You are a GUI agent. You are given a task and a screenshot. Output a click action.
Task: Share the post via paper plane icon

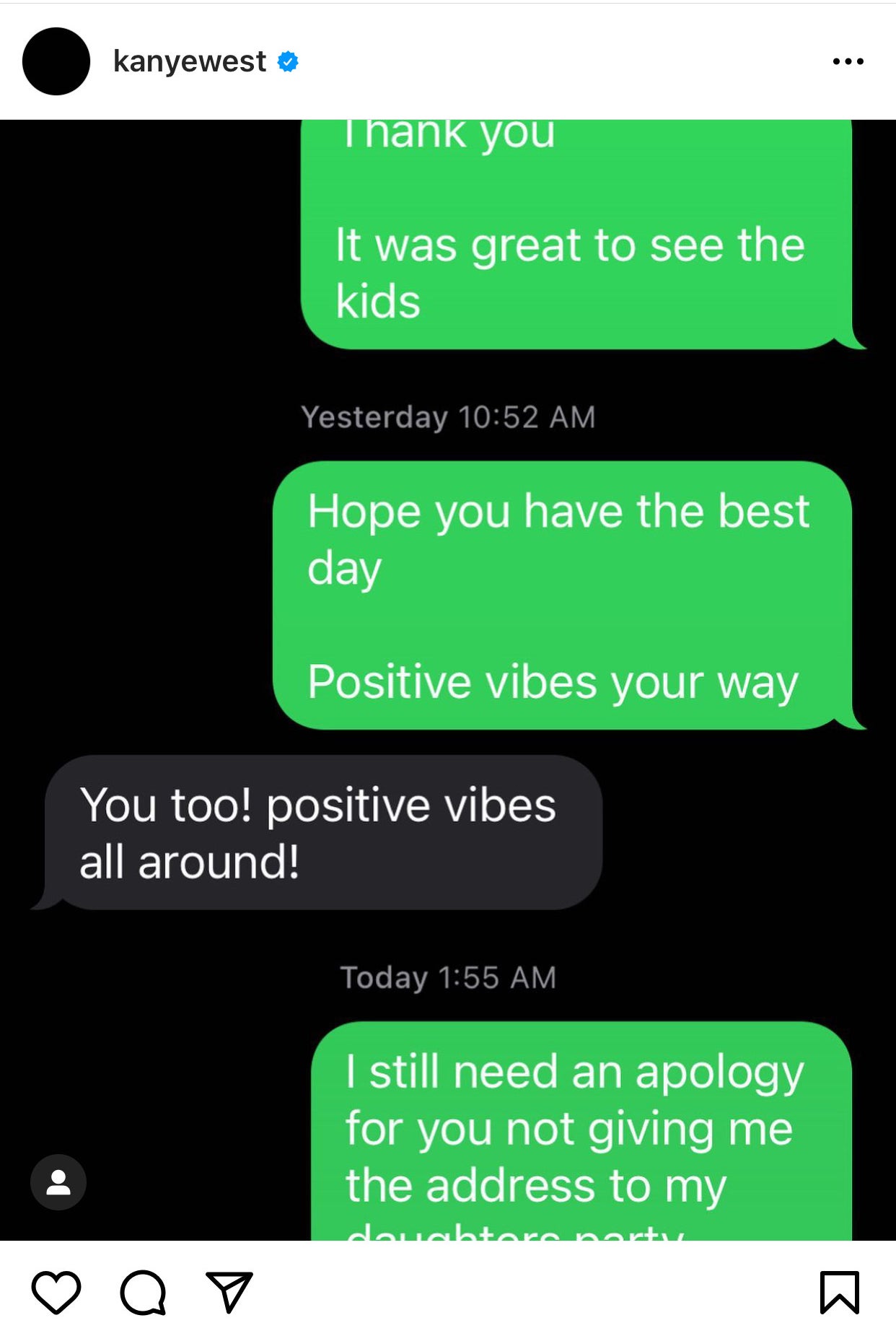click(x=229, y=1291)
